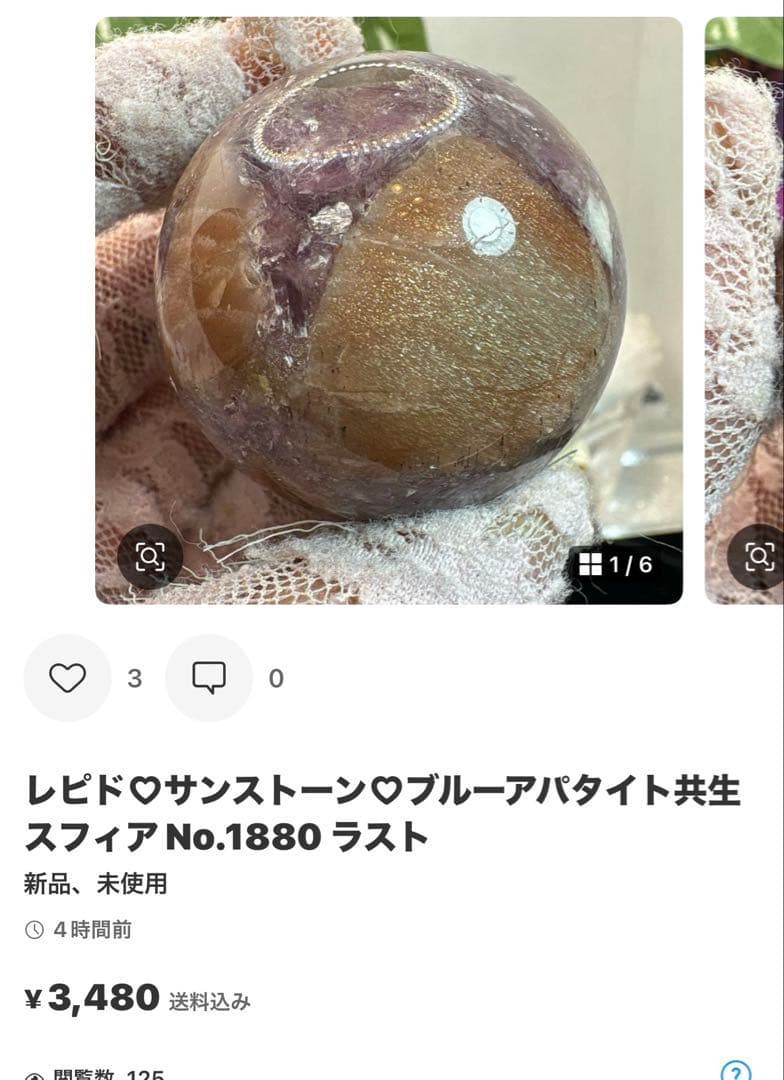View the second product photo
Viewport: 784px width, 1080px height.
(745, 300)
